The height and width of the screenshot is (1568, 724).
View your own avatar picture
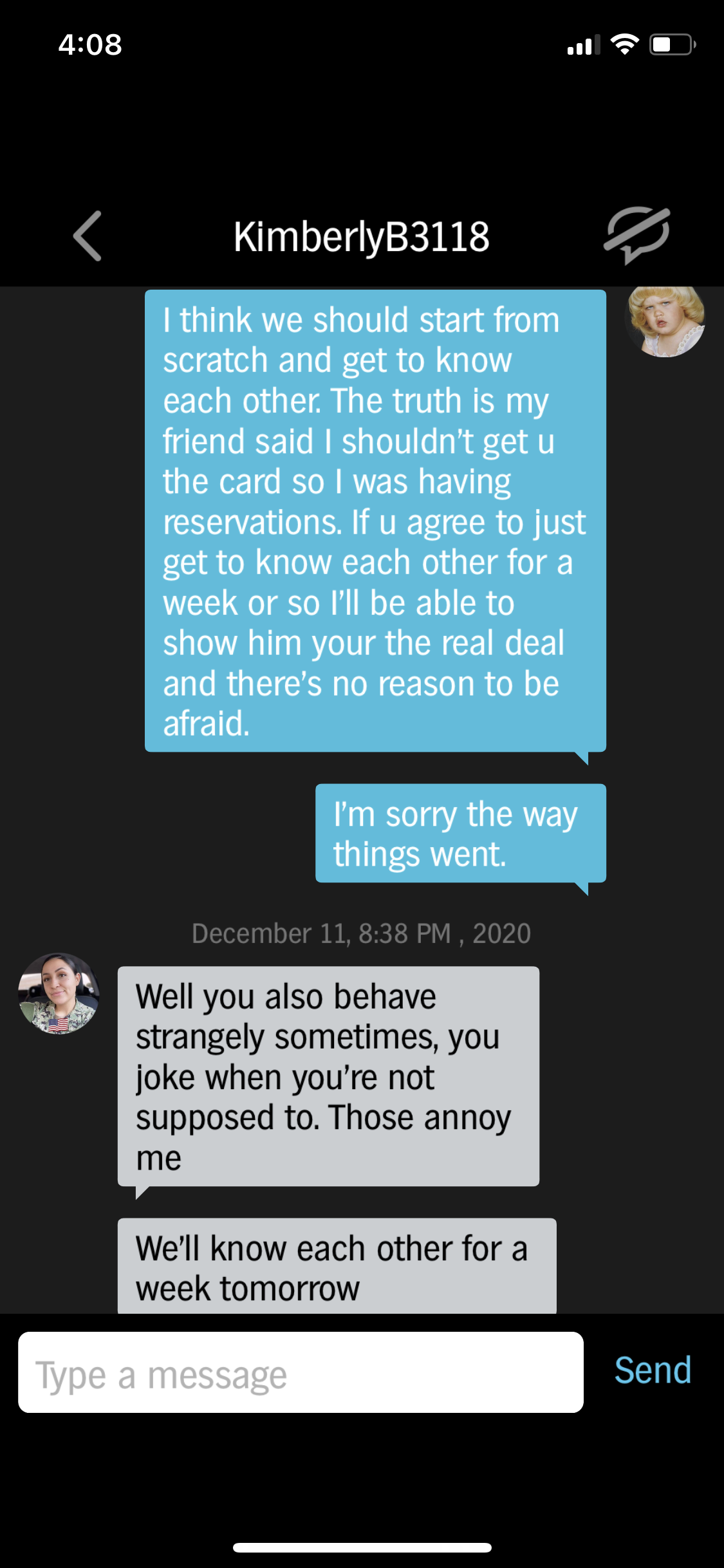pyautogui.click(x=665, y=320)
